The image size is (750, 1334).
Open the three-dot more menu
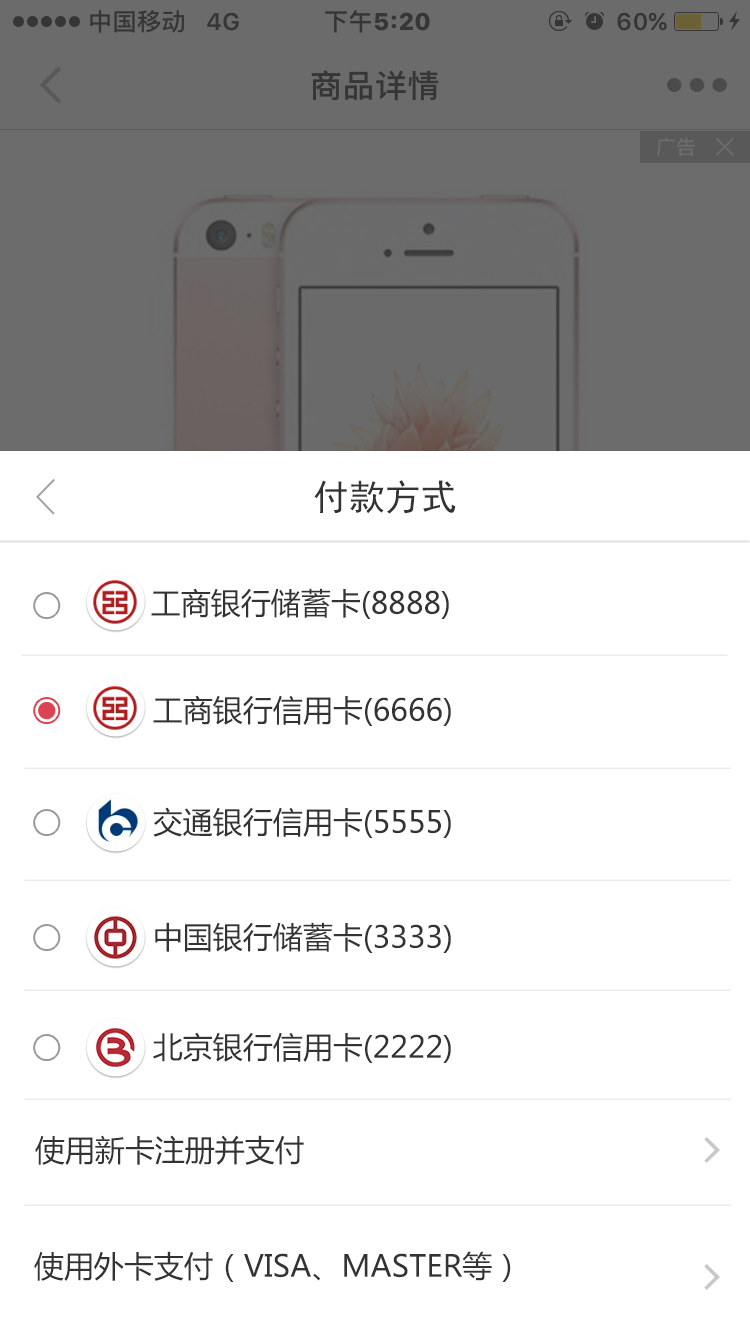(x=697, y=86)
